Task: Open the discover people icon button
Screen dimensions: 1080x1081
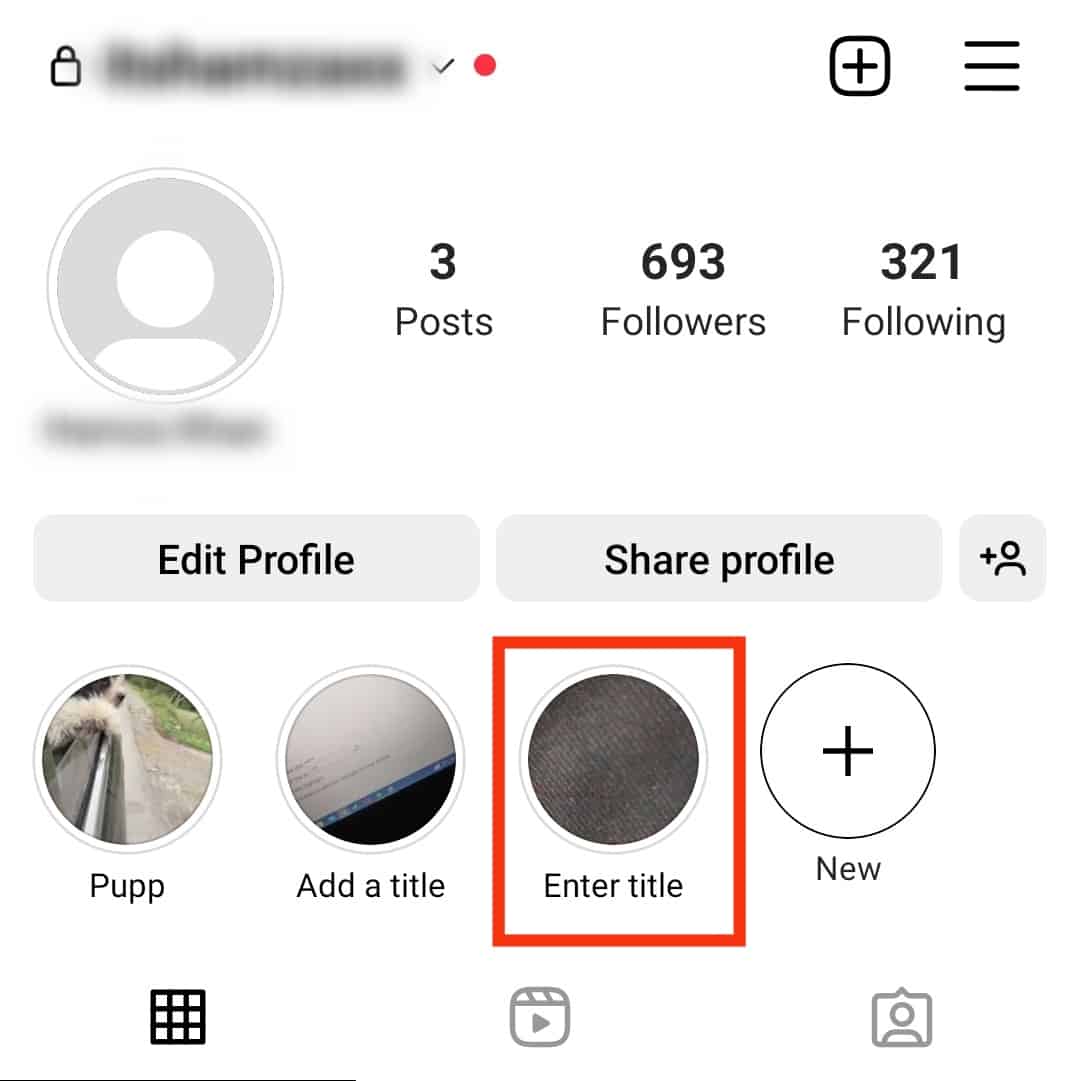Action: pyautogui.click(x=1002, y=559)
